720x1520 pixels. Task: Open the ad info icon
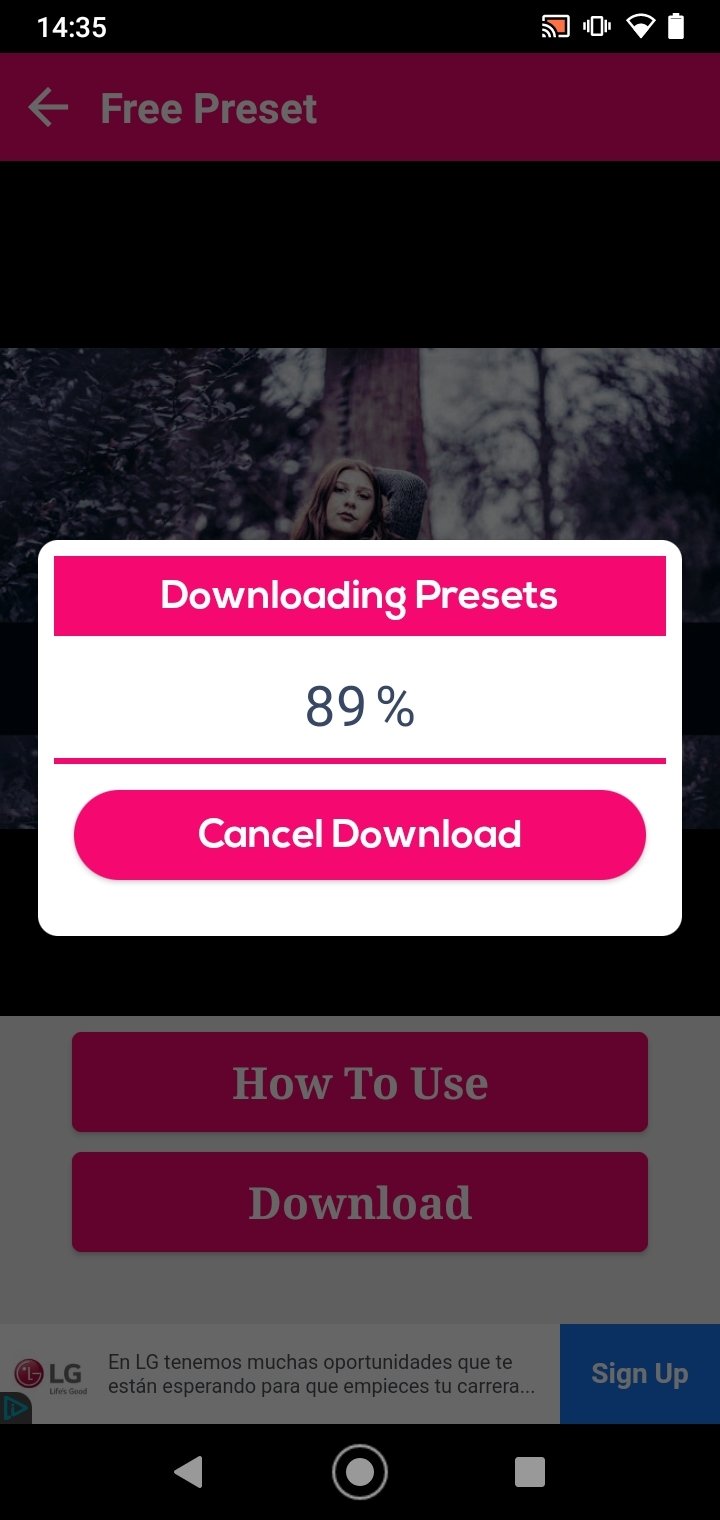(15, 1408)
